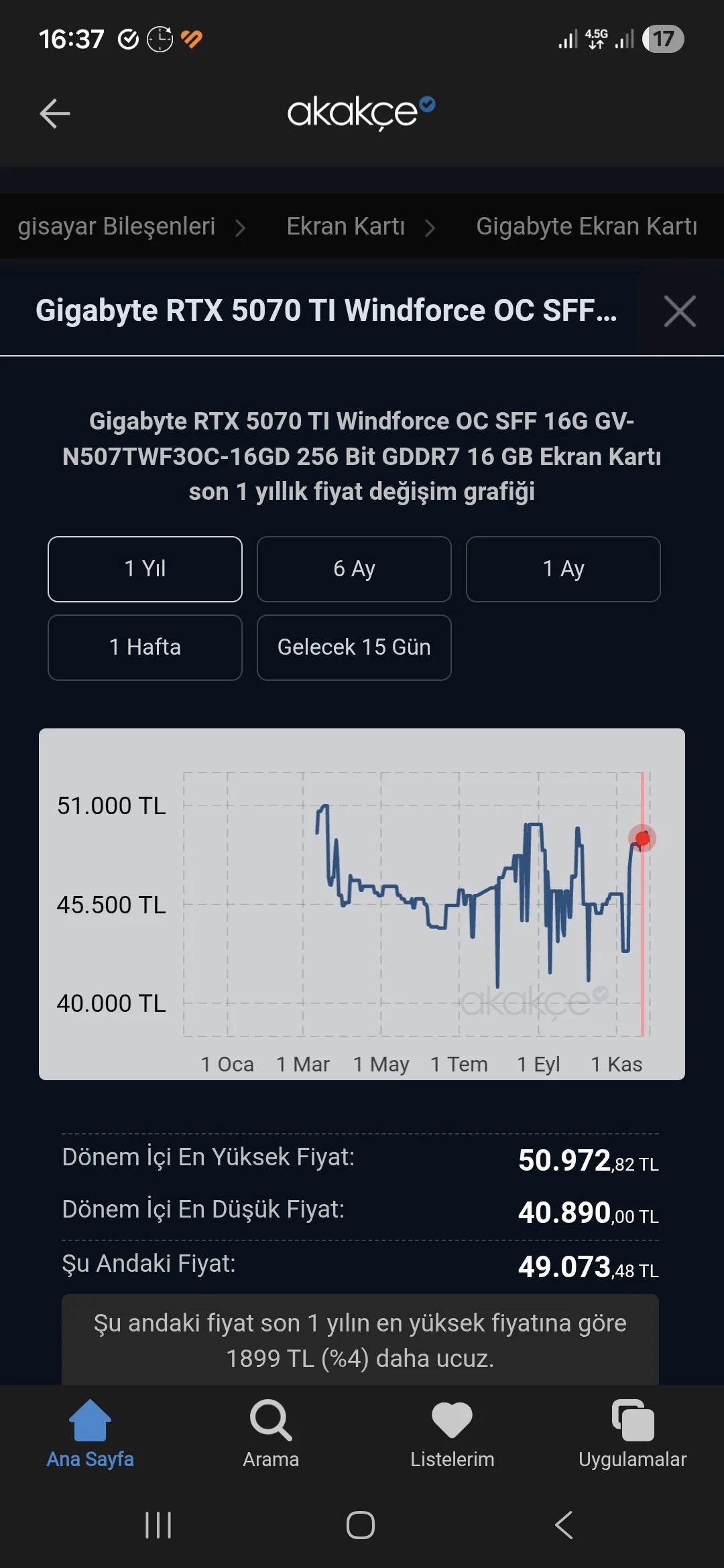Open the Uygulamalar tab

[x=633, y=1434]
